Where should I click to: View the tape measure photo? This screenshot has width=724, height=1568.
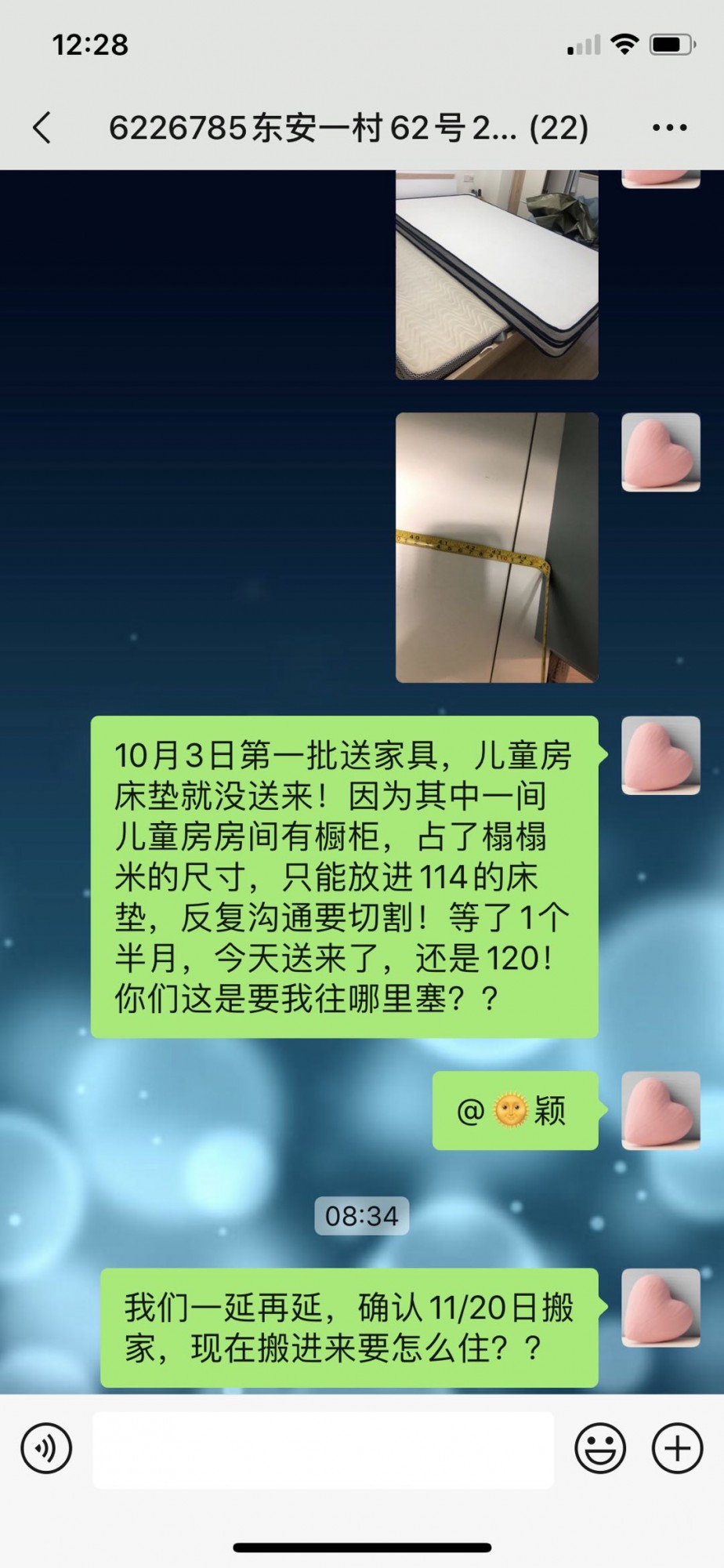coord(496,547)
